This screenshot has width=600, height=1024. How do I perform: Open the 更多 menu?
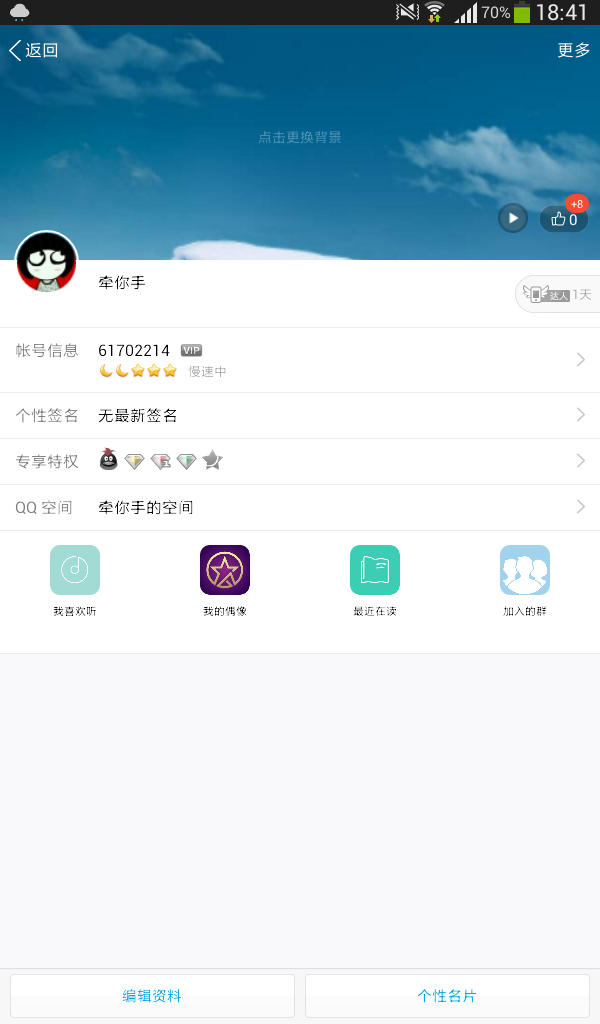click(573, 50)
